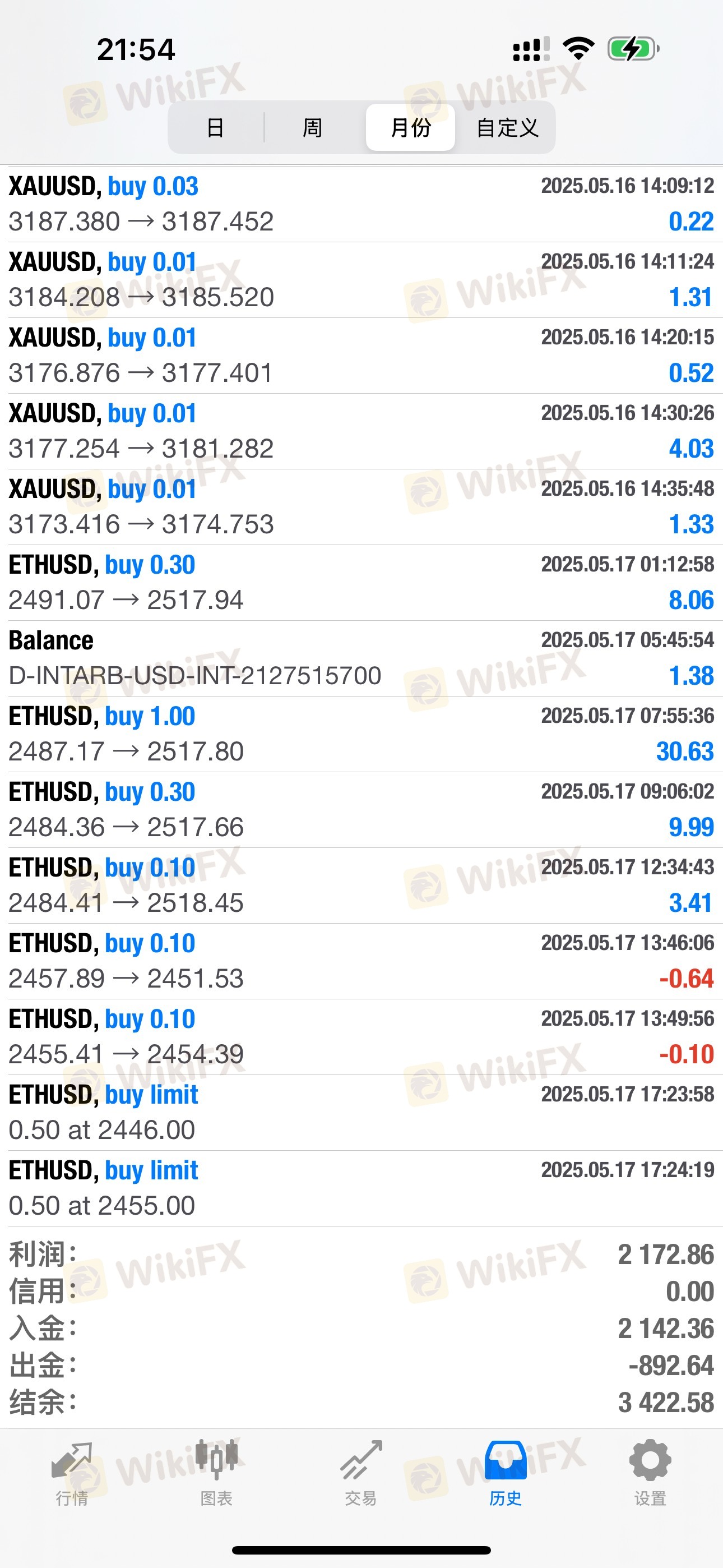Tap the 历史 history tab
This screenshot has width=723, height=1568.
[505, 1473]
